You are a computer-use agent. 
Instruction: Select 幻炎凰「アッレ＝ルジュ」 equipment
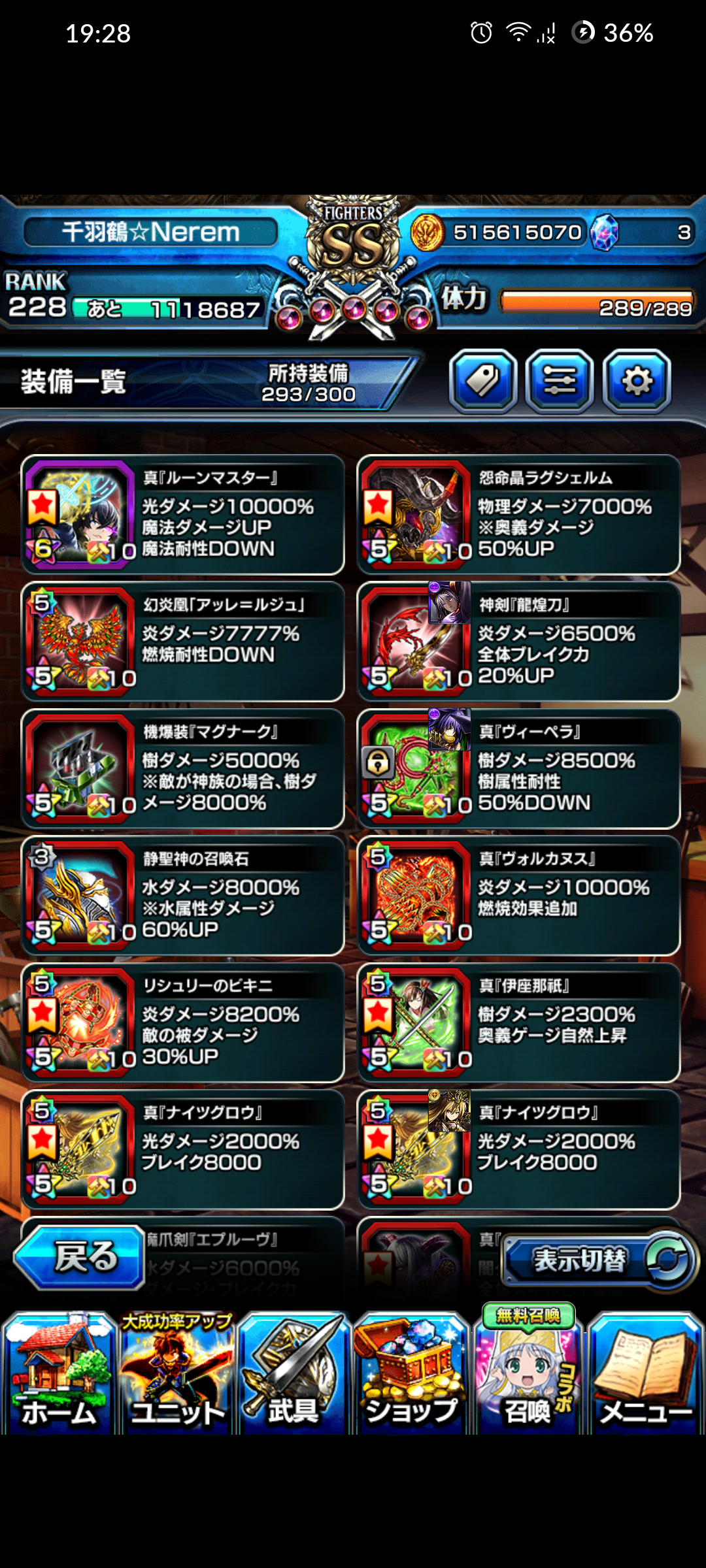click(183, 642)
